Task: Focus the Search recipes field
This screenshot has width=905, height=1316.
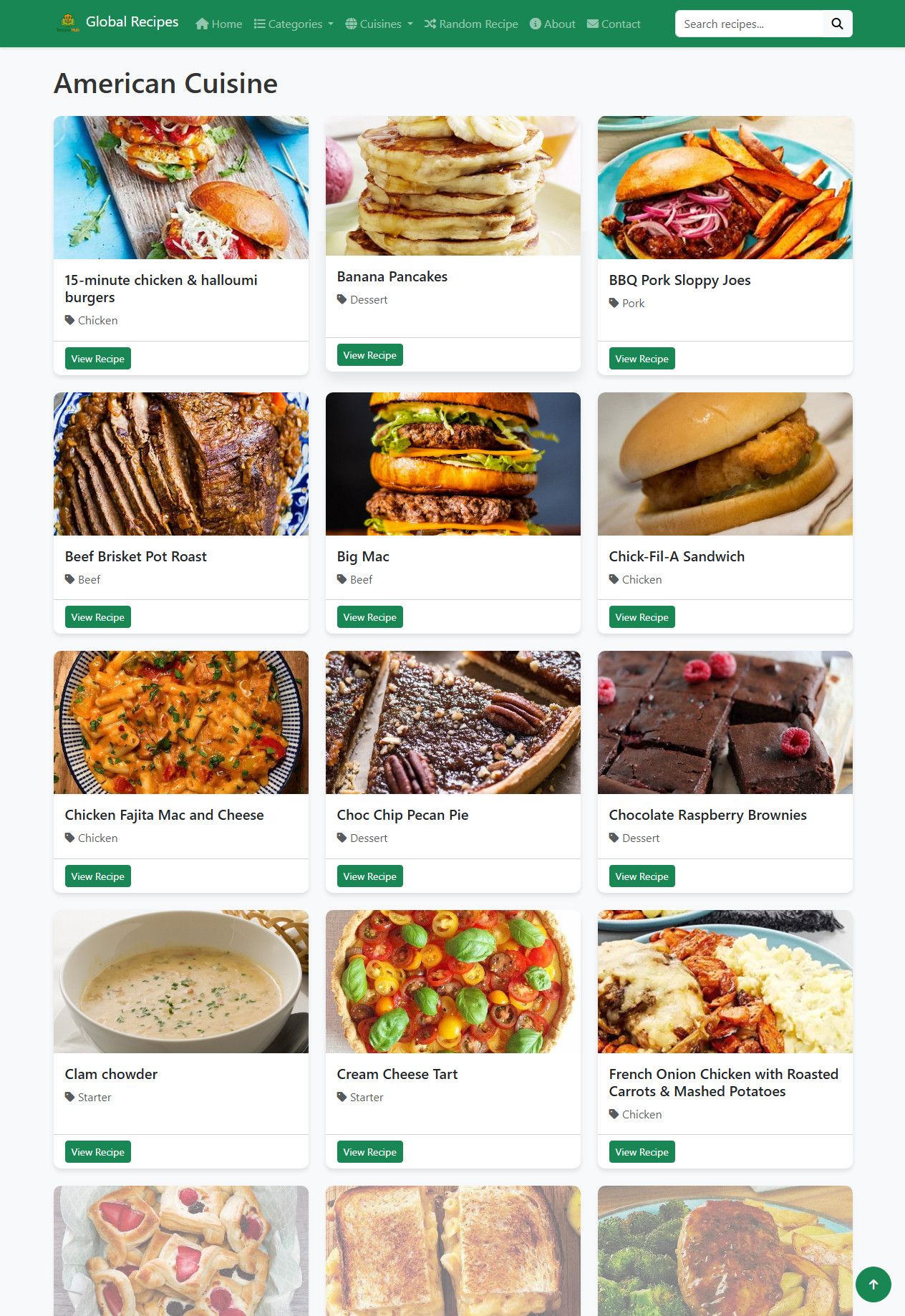Action: (x=748, y=24)
